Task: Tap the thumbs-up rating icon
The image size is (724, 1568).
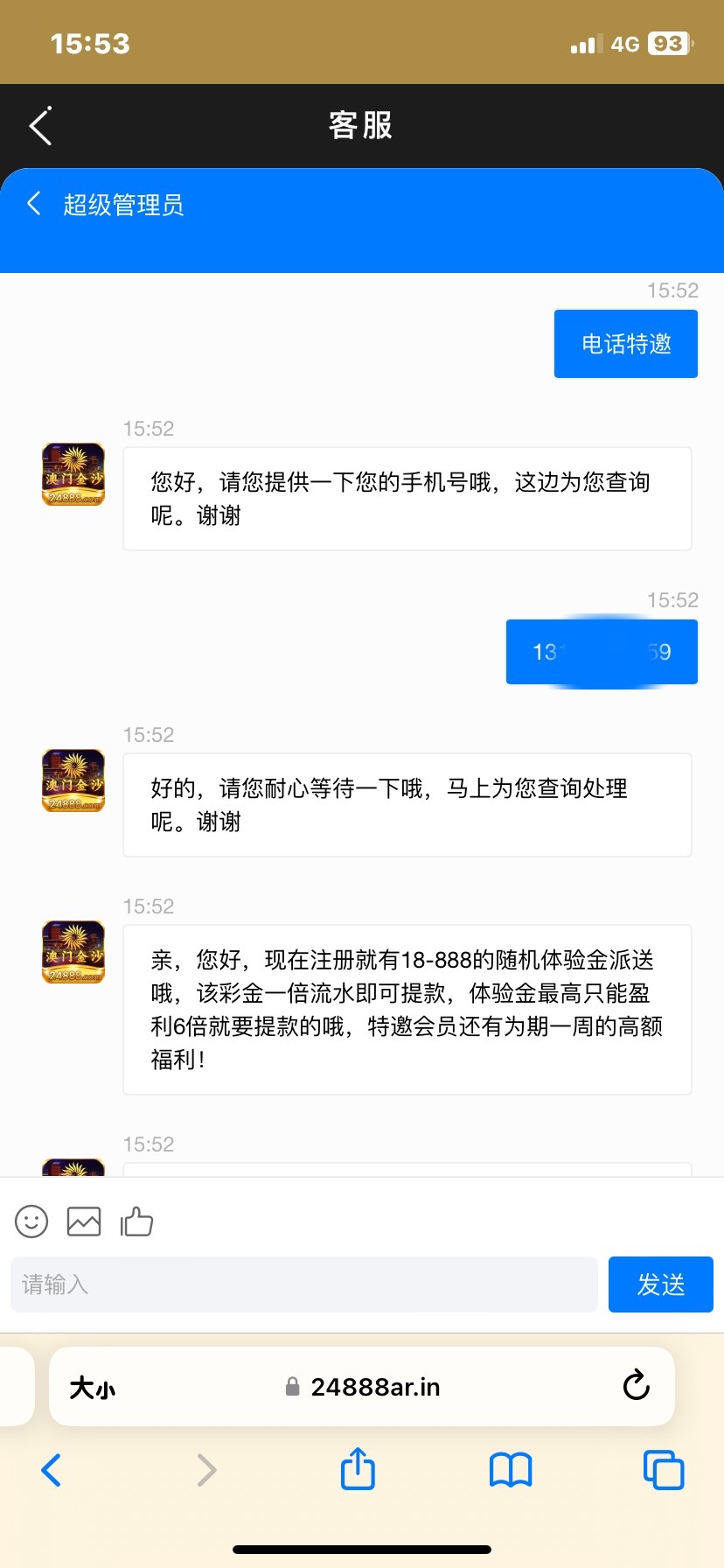Action: point(136,1221)
